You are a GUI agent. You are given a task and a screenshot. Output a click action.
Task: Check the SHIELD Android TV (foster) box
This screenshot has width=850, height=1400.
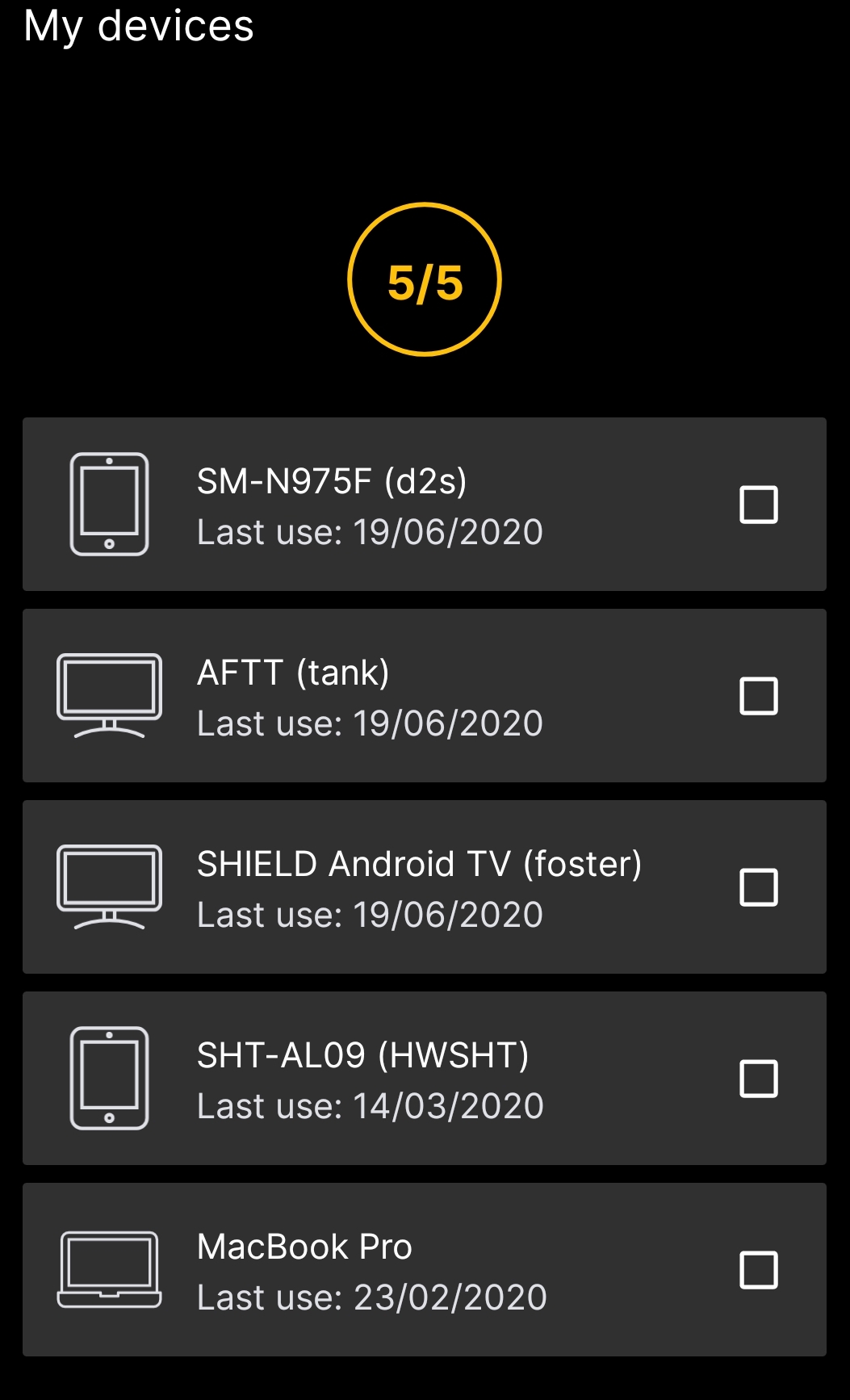pyautogui.click(x=759, y=888)
